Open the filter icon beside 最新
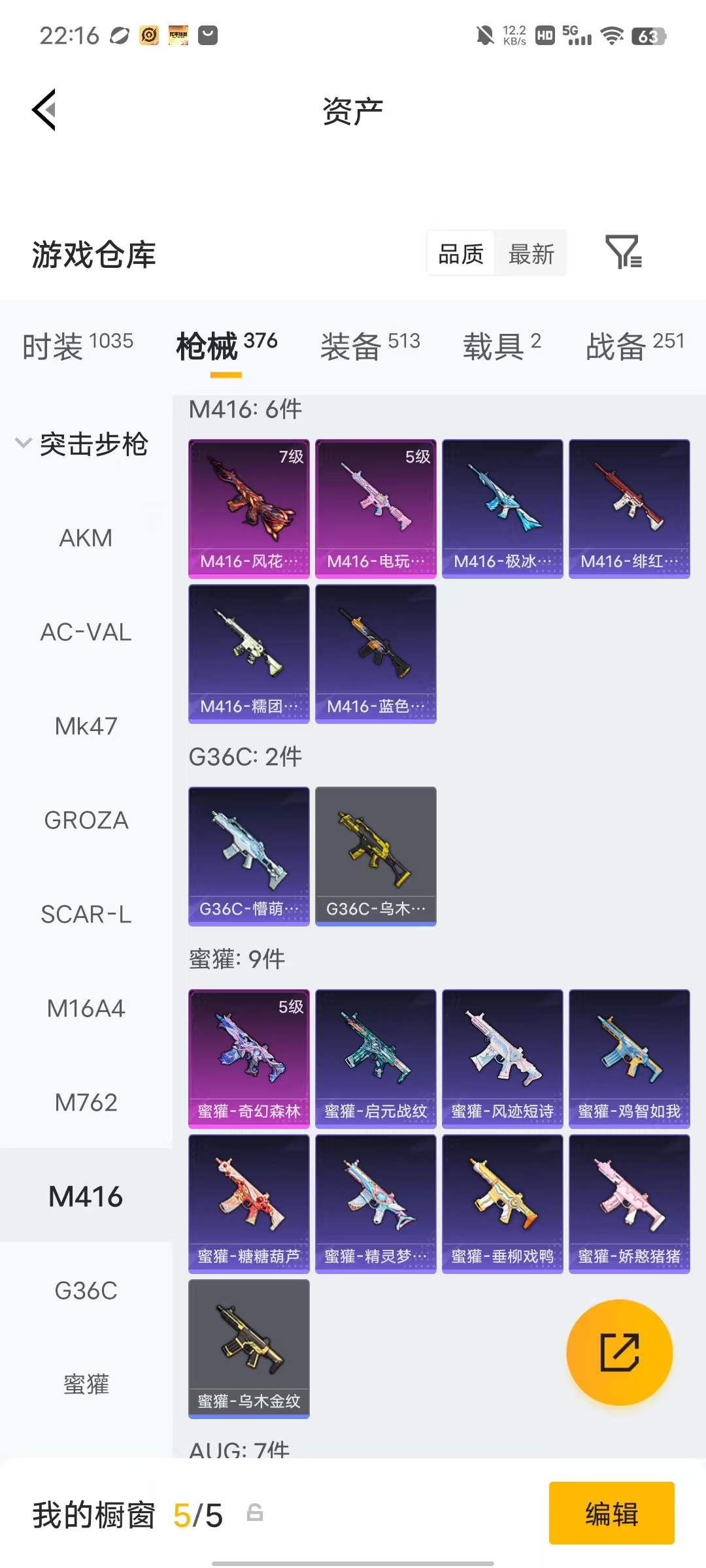 (x=624, y=253)
